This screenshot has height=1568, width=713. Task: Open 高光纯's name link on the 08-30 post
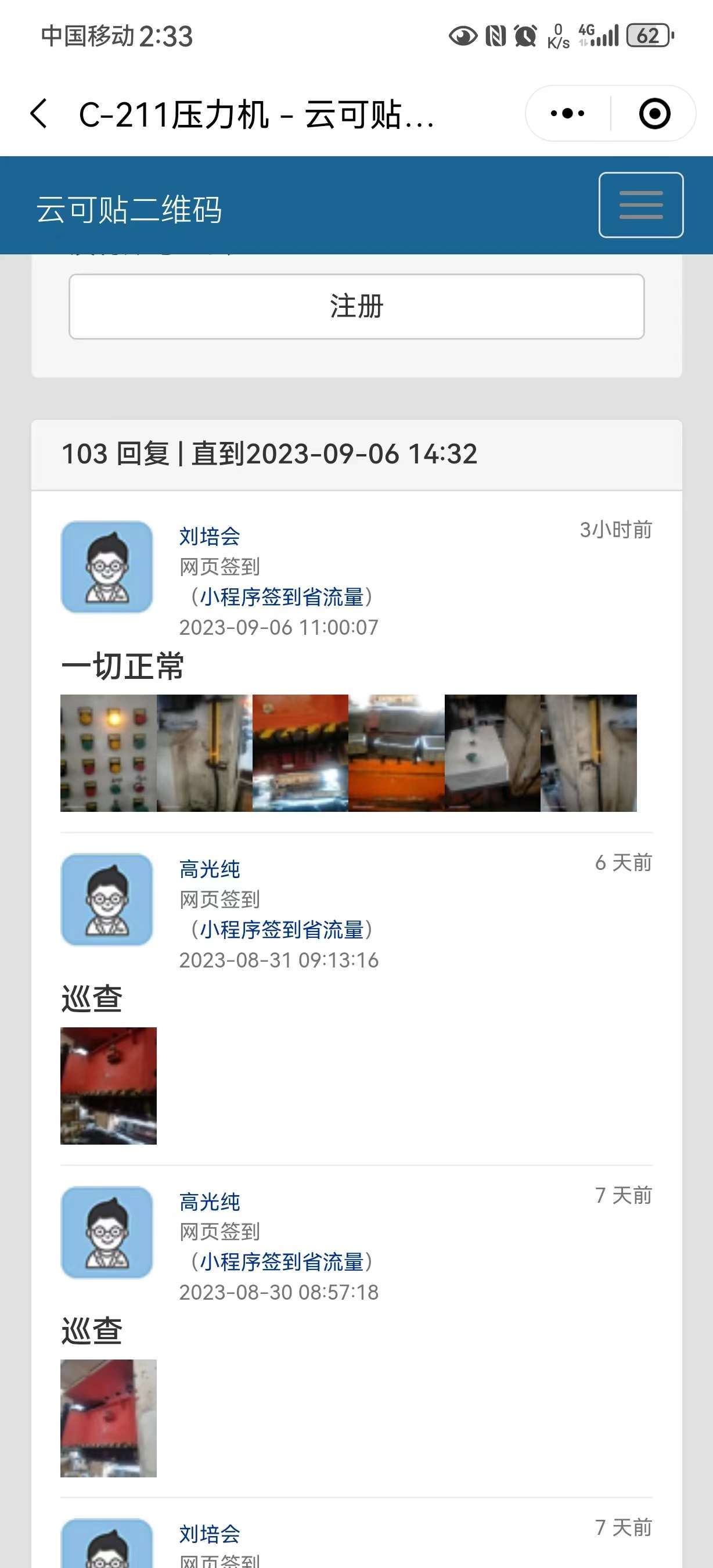tap(209, 1202)
